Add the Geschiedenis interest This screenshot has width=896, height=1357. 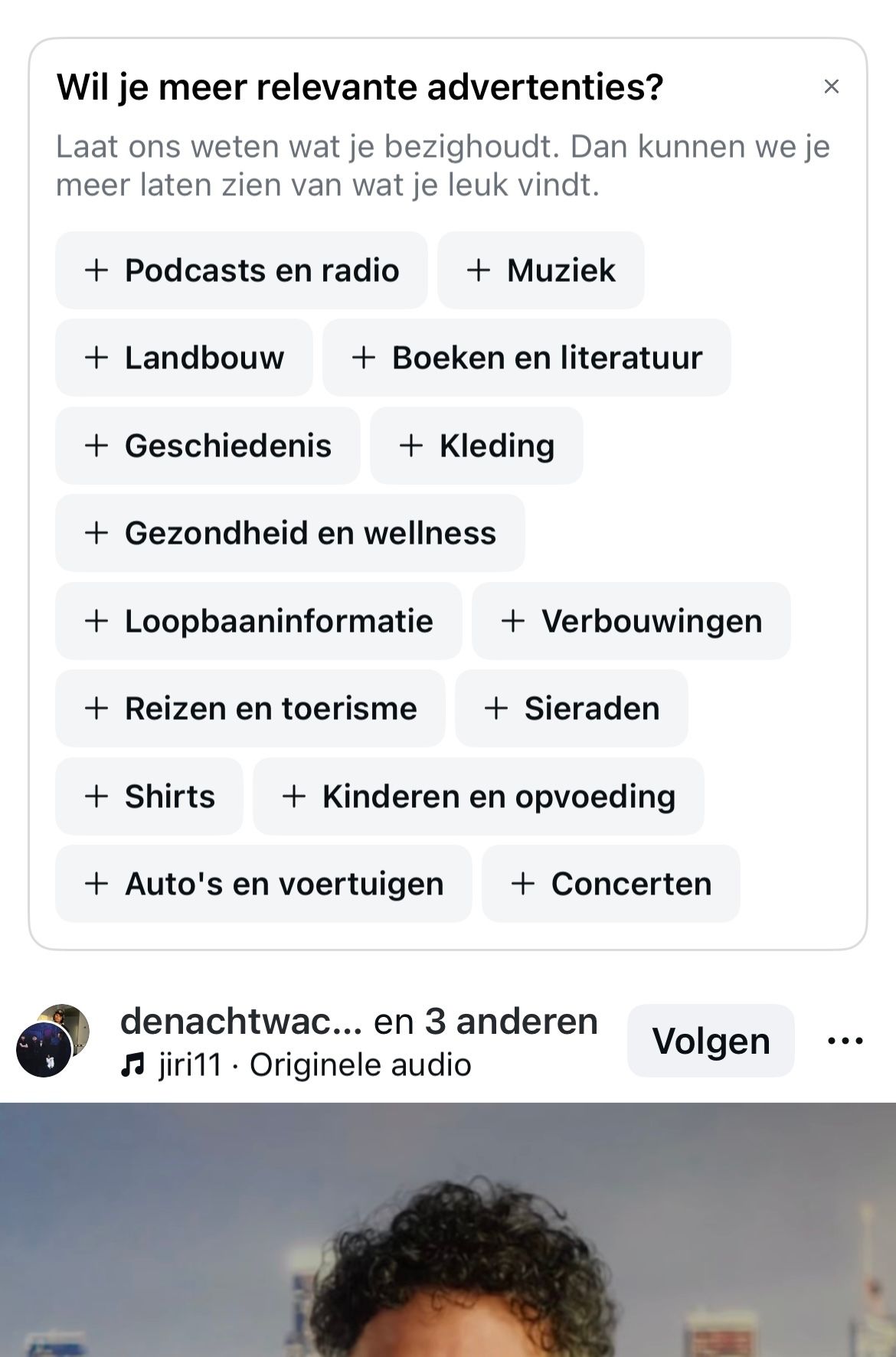coord(208,446)
